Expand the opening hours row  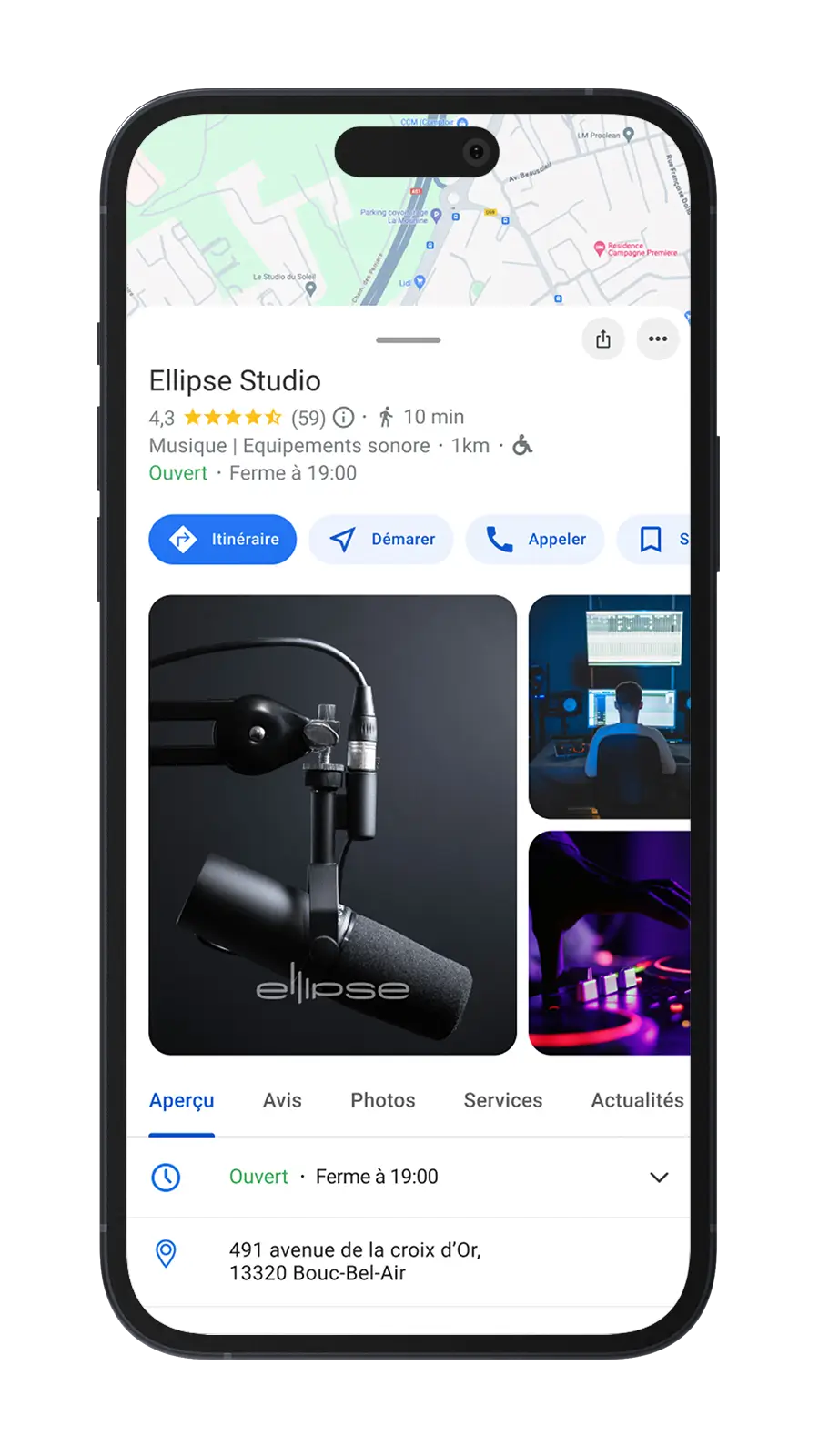pyautogui.click(x=659, y=1177)
